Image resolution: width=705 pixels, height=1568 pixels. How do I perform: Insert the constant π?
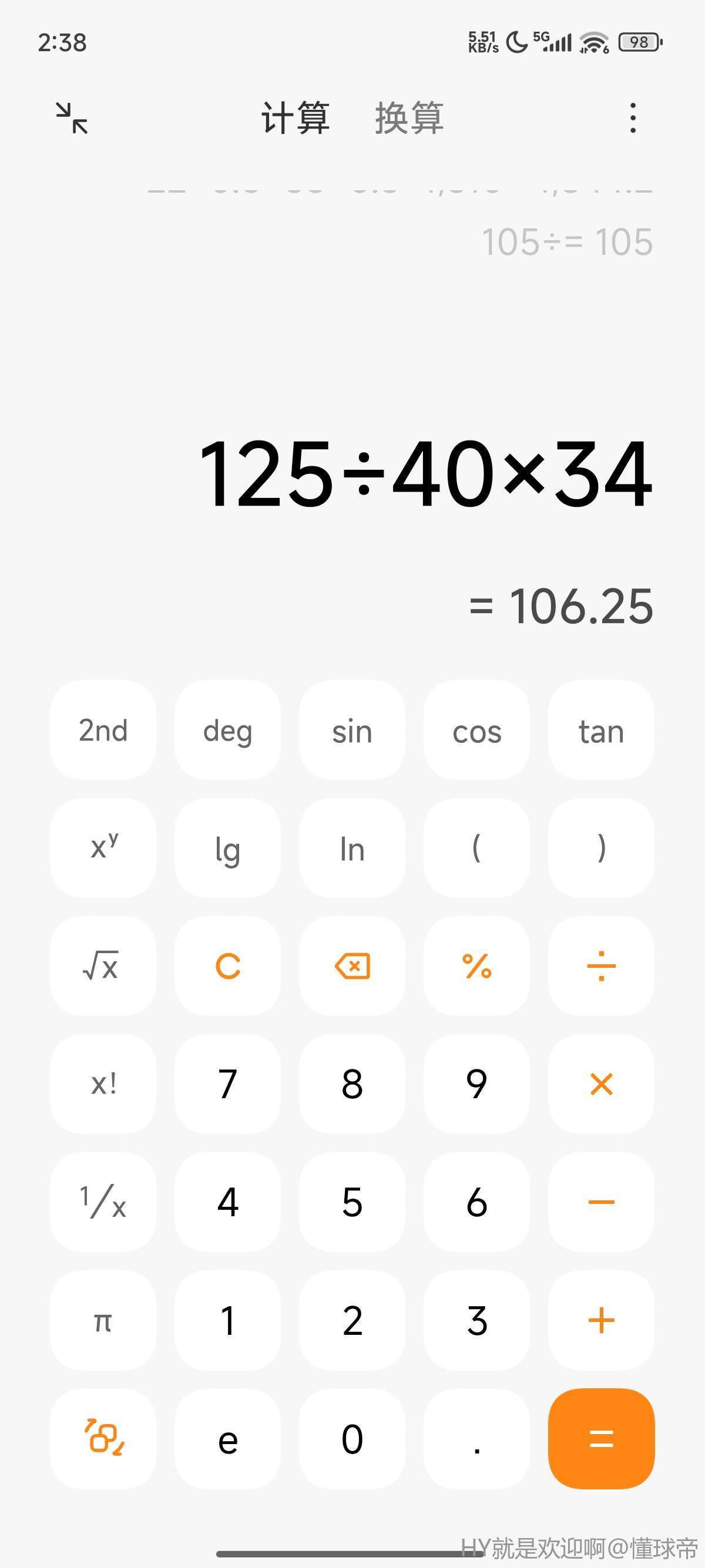click(103, 1320)
